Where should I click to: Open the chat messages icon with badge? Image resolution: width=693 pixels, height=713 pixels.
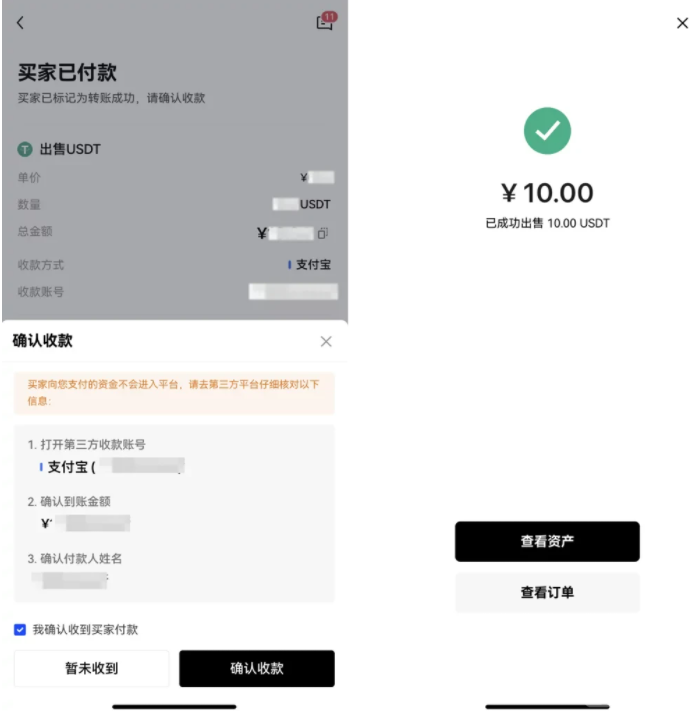(x=324, y=22)
